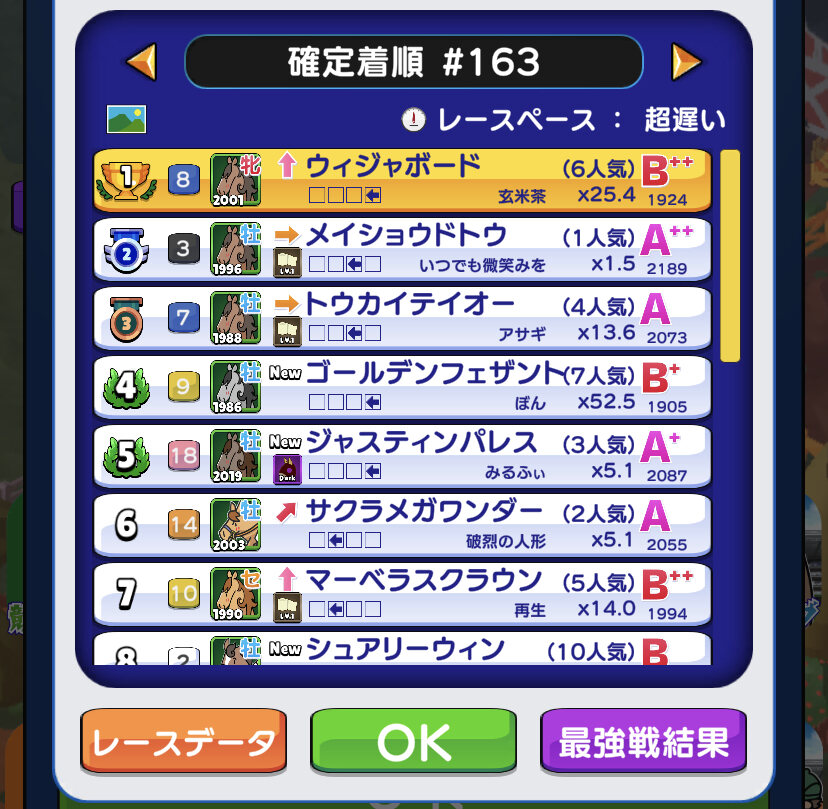
Task: Tap the yellow results scrollbar
Action: (730, 256)
